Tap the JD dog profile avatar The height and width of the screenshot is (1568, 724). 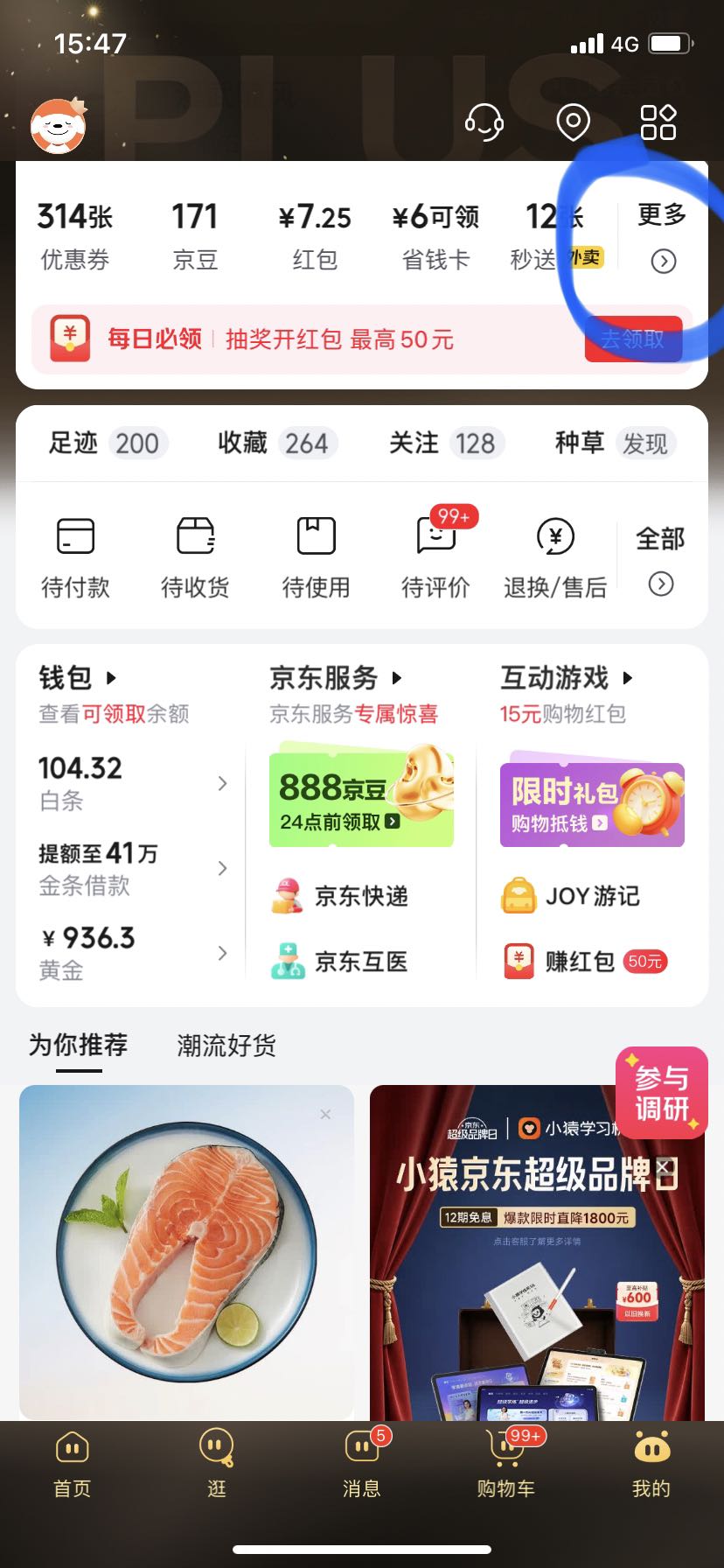(x=59, y=126)
